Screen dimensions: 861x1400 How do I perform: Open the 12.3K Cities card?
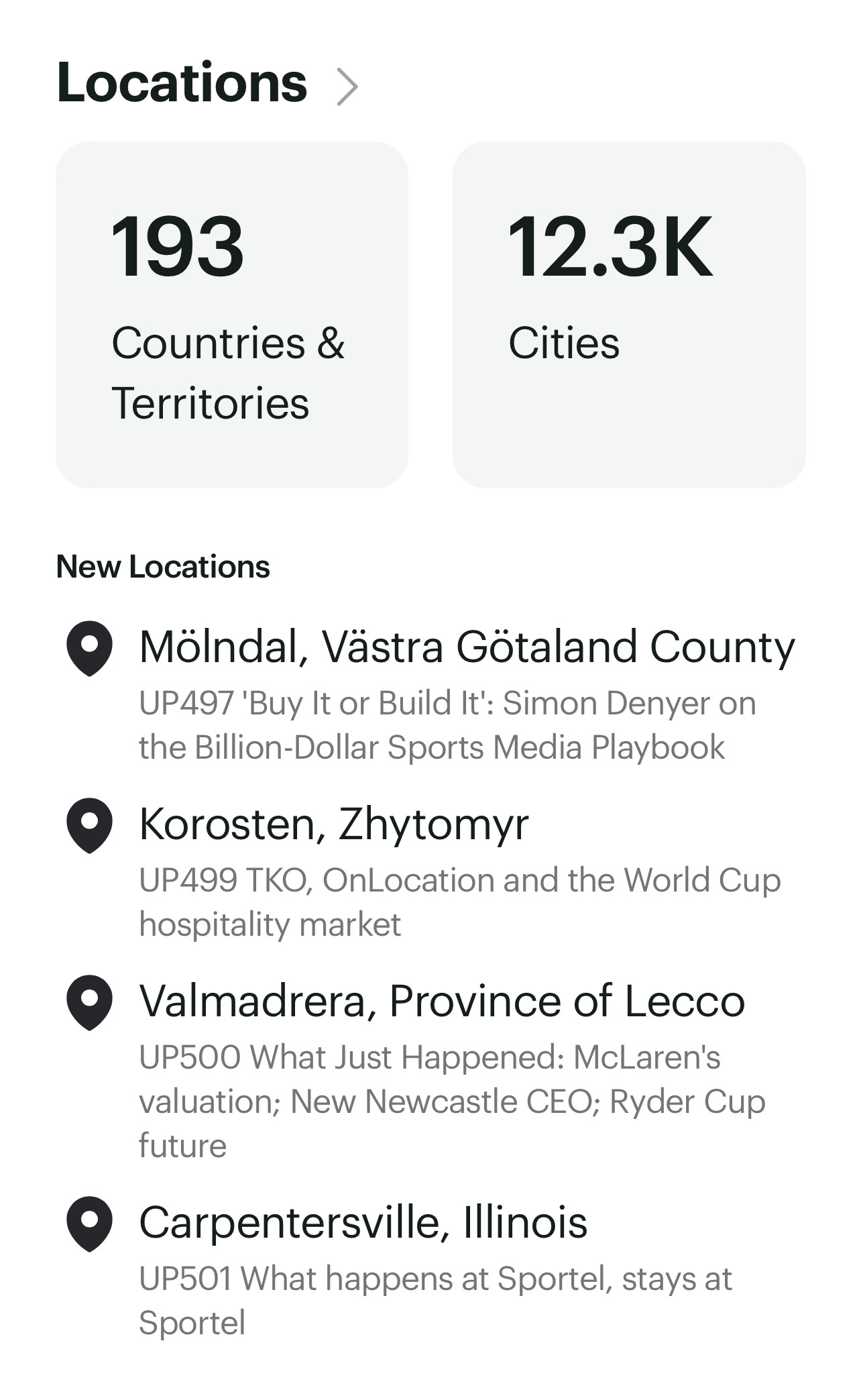(628, 314)
